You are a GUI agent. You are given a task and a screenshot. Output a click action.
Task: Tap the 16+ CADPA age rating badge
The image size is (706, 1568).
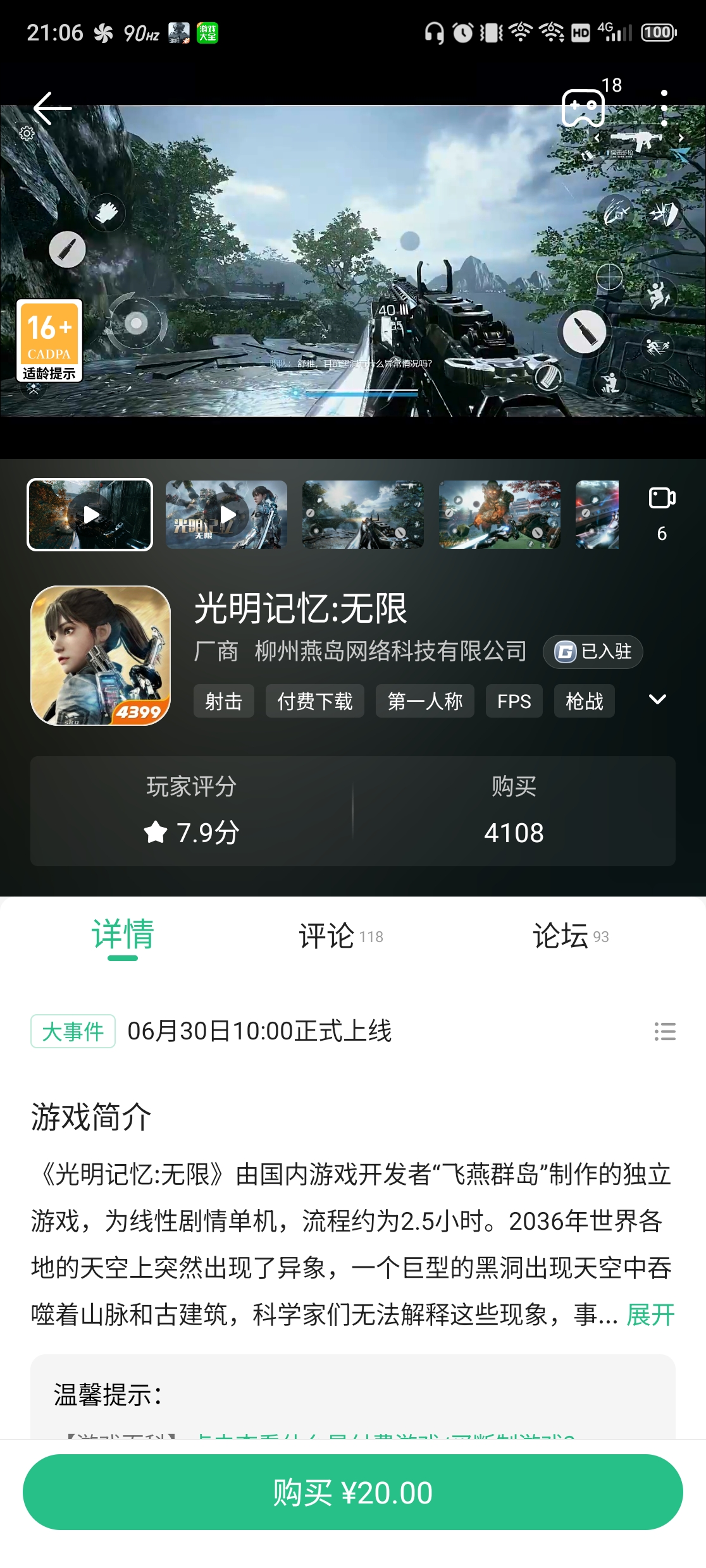[49, 341]
